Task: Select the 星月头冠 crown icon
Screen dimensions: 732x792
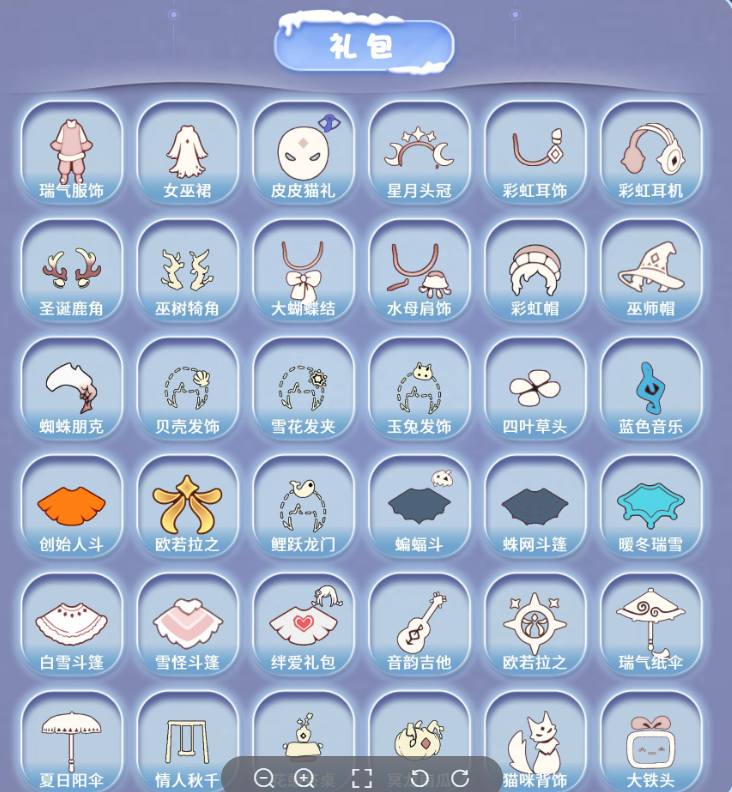Action: [419, 150]
